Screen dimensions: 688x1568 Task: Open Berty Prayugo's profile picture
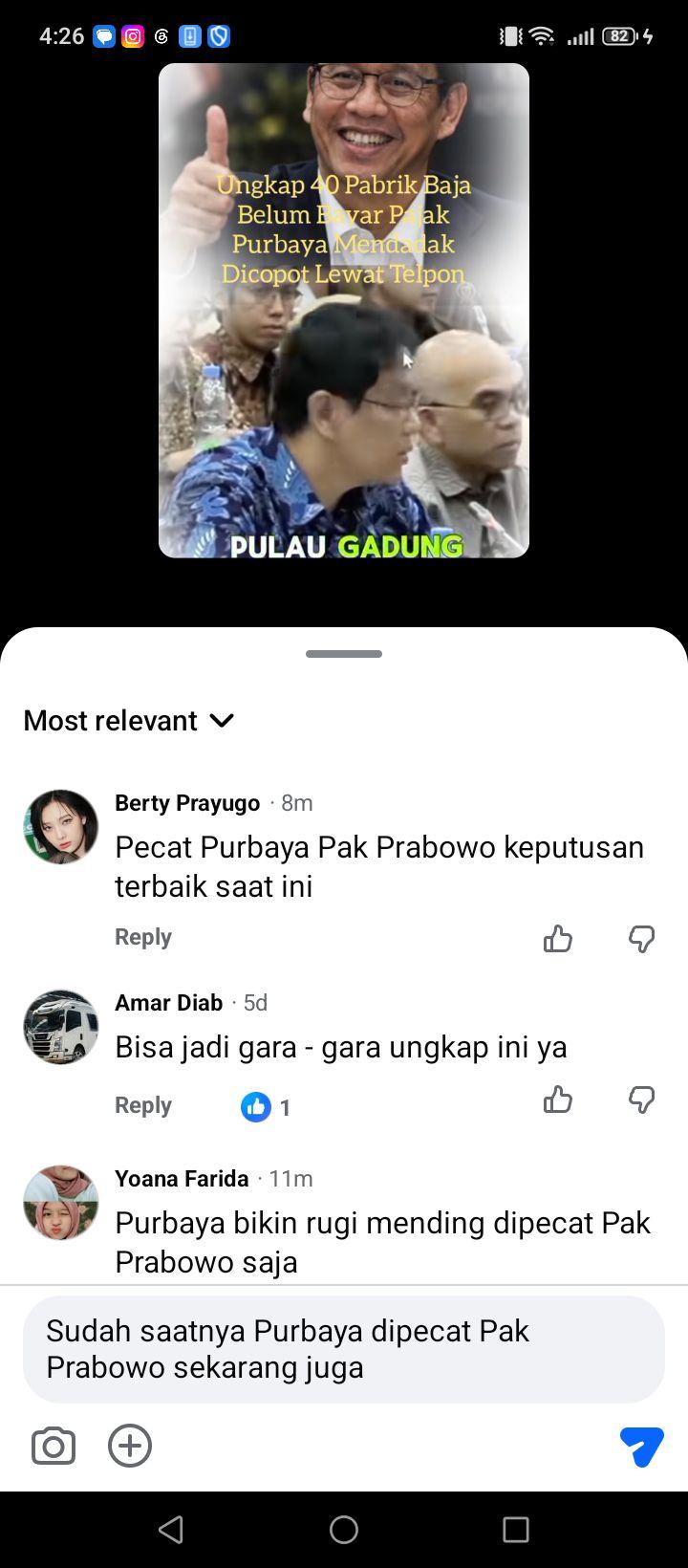pos(61,827)
